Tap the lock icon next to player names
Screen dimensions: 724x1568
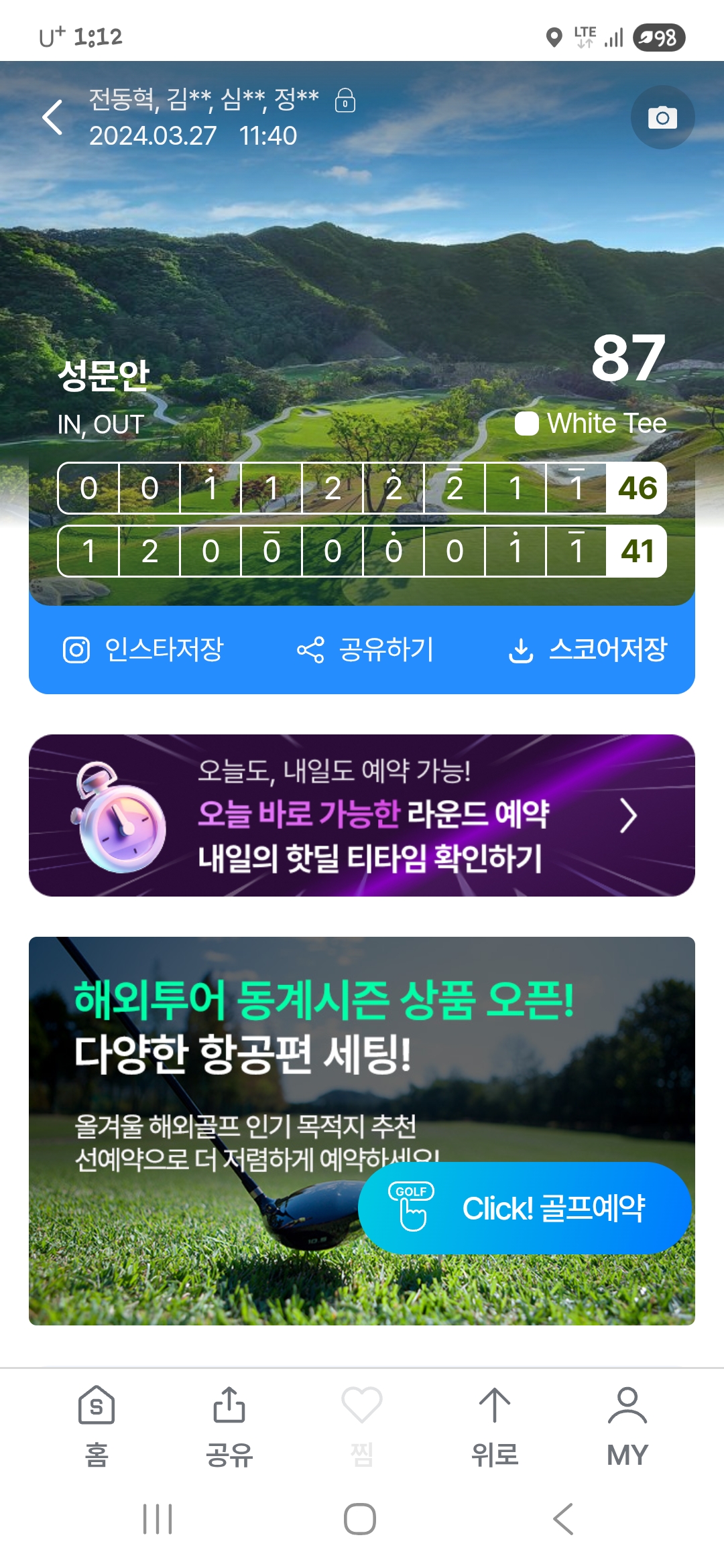(x=345, y=101)
